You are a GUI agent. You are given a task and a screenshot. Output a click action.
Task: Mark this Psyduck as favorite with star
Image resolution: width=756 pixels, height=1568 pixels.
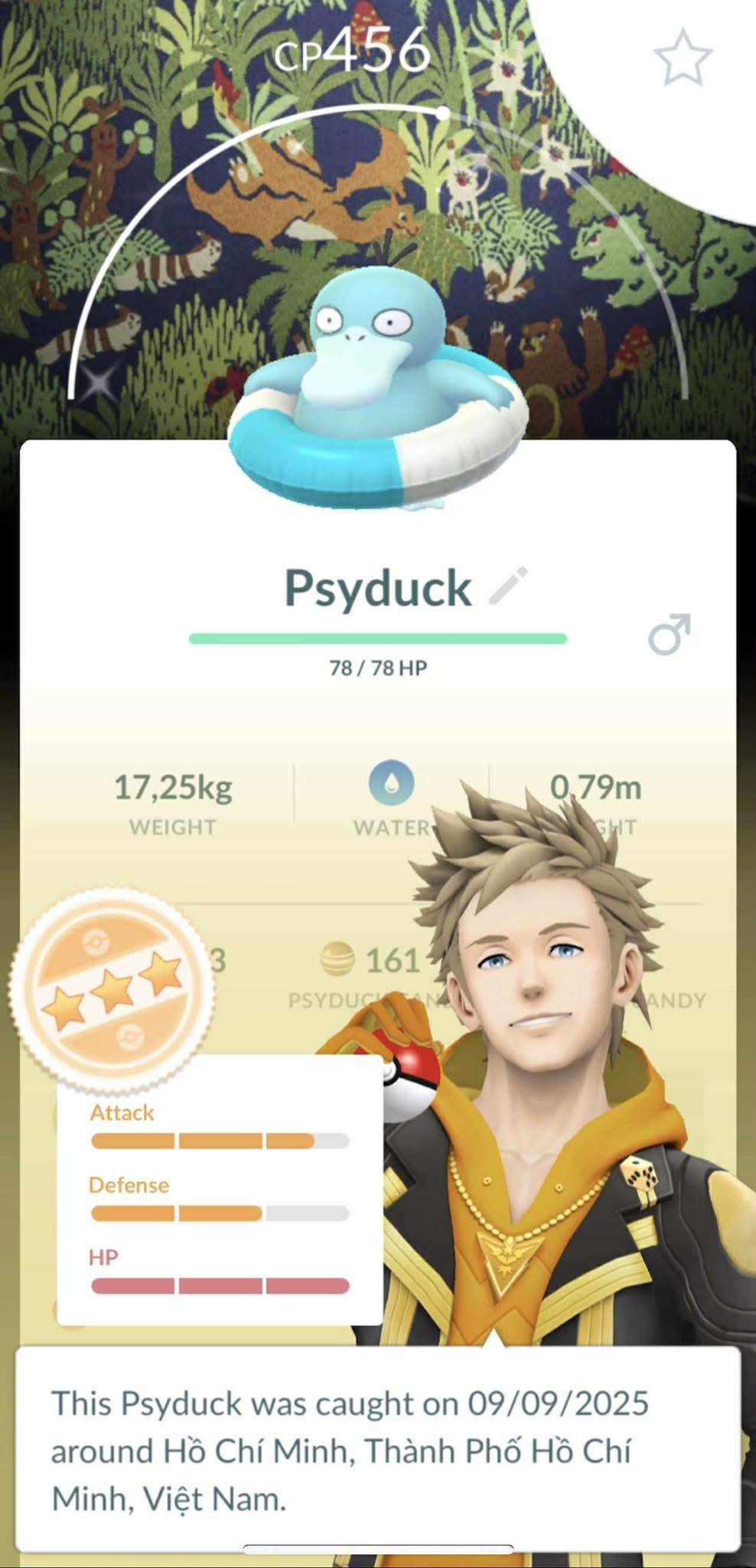(x=682, y=57)
